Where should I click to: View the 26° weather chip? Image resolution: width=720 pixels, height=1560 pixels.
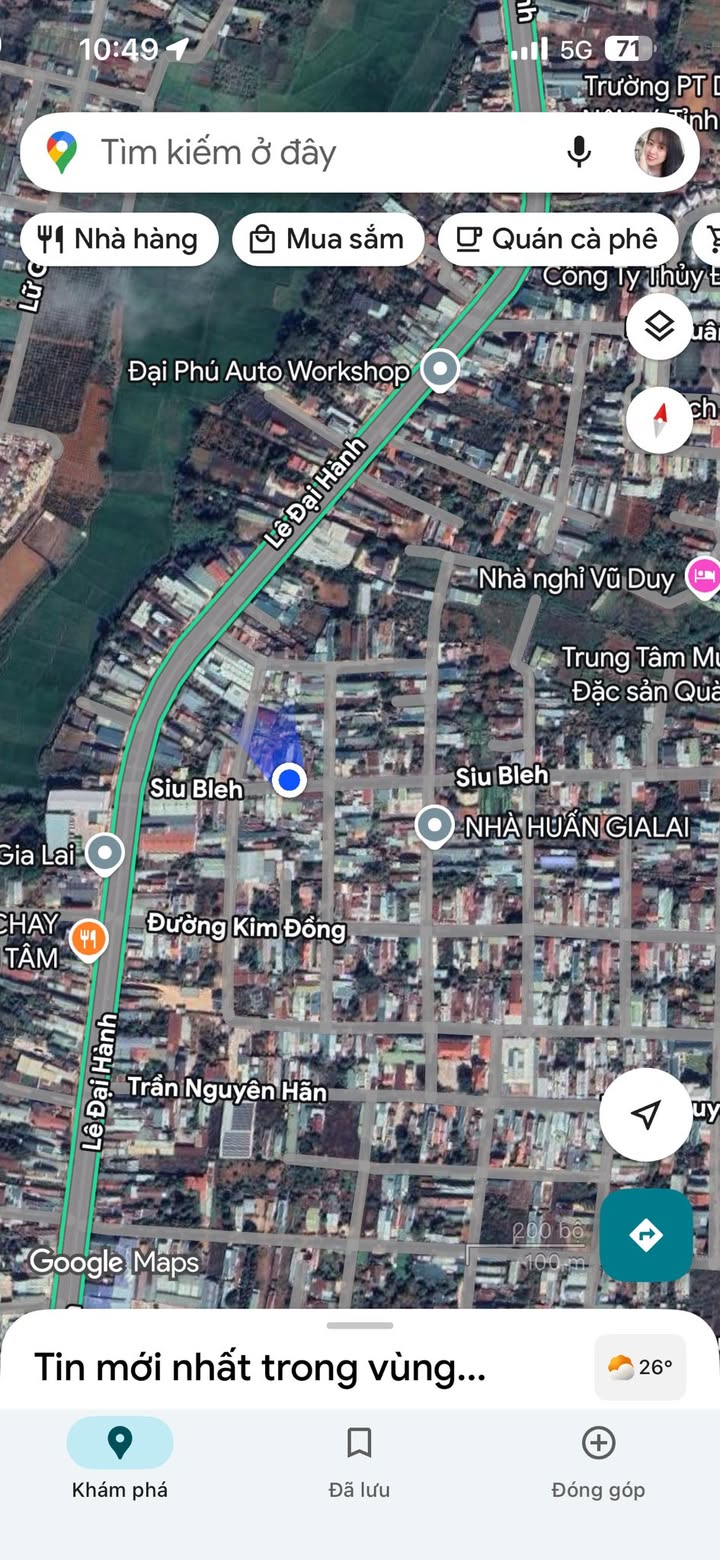pos(640,1367)
